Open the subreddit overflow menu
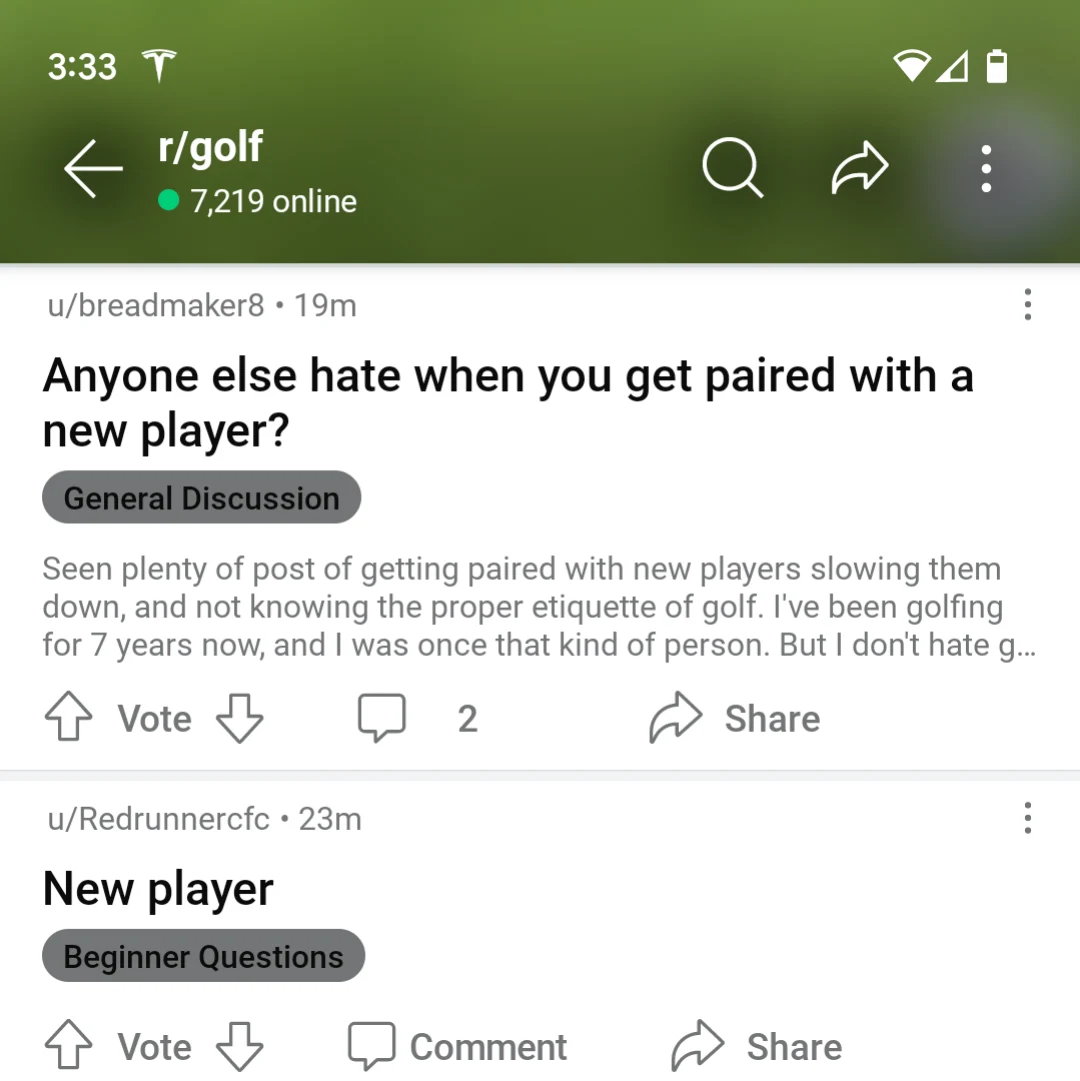The height and width of the screenshot is (1081, 1080). (x=986, y=167)
